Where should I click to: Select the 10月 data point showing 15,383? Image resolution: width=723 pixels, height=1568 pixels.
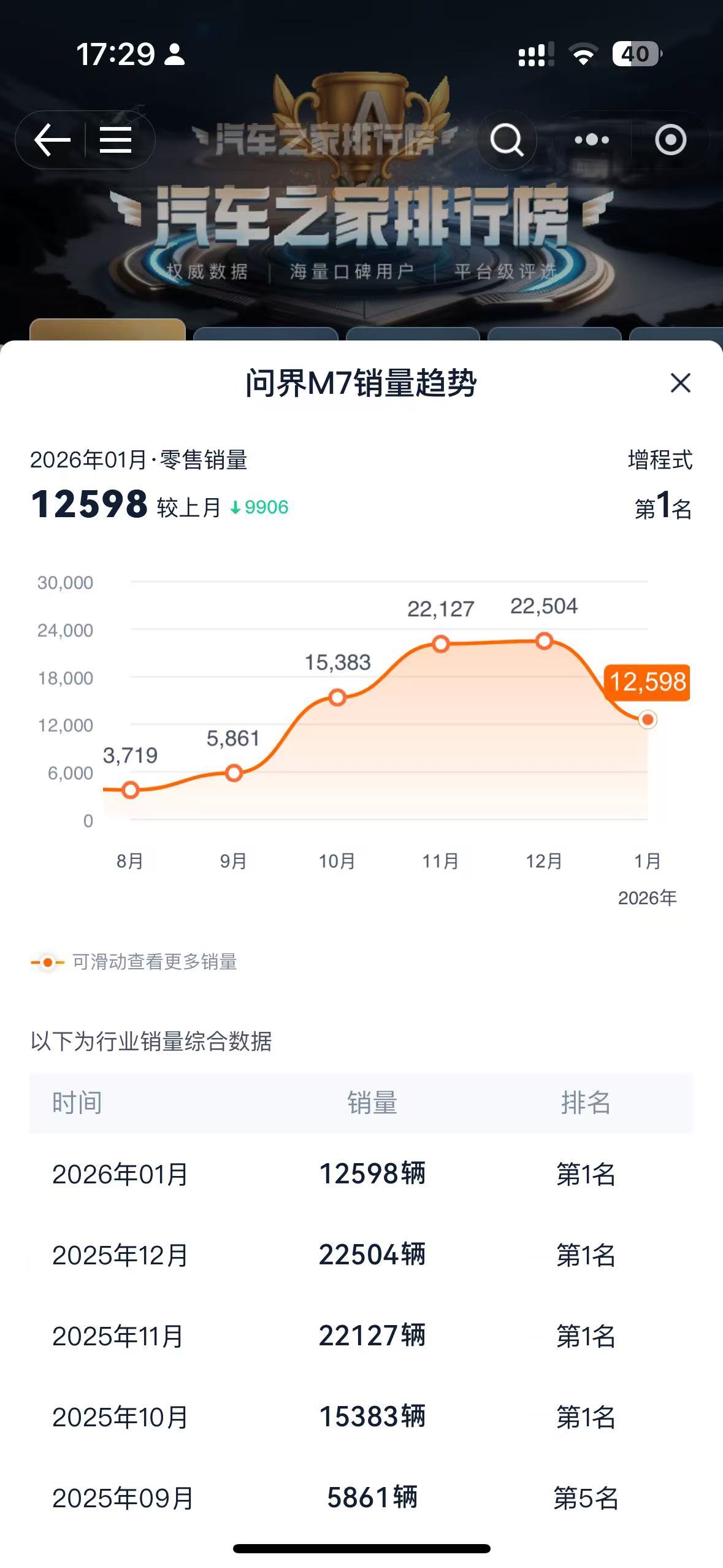(x=337, y=697)
